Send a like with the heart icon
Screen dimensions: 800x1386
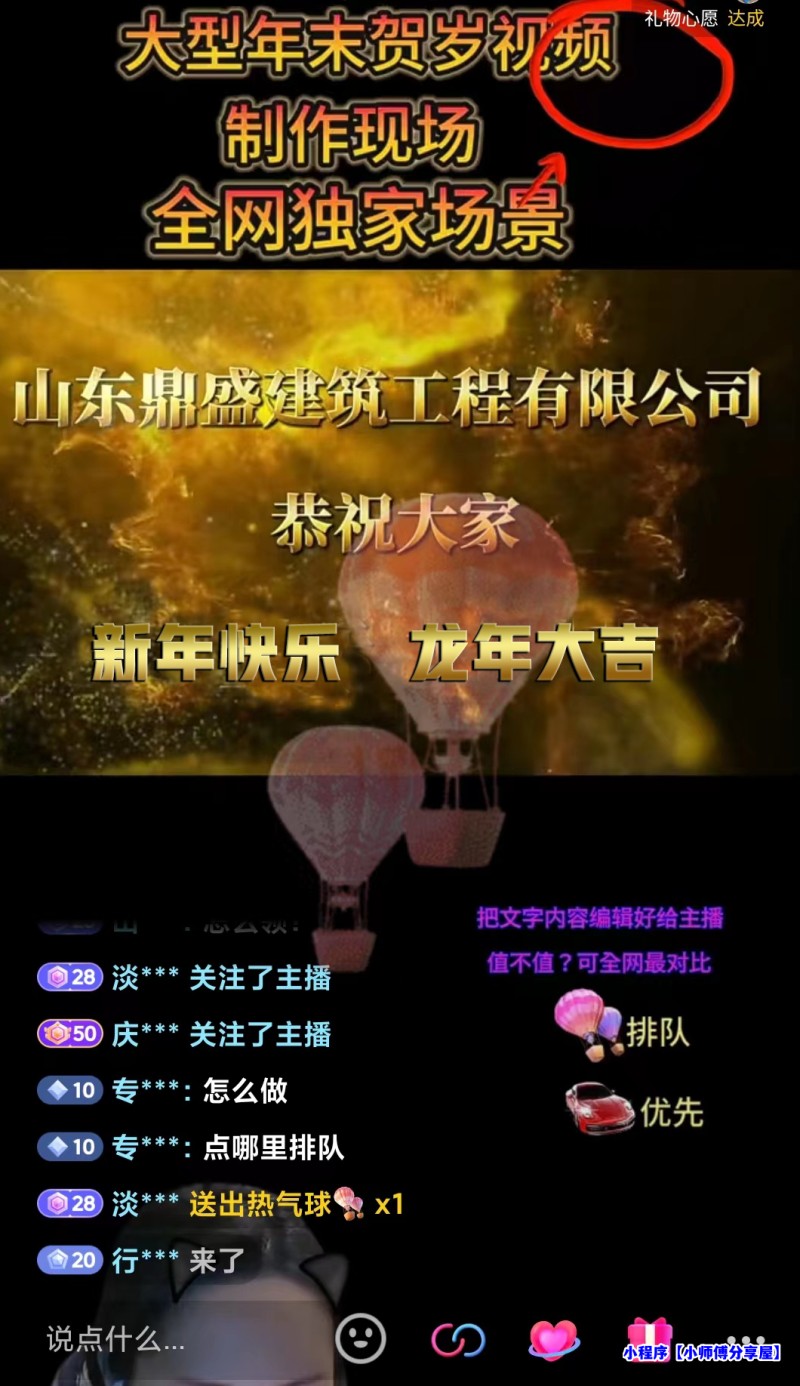coord(554,1338)
